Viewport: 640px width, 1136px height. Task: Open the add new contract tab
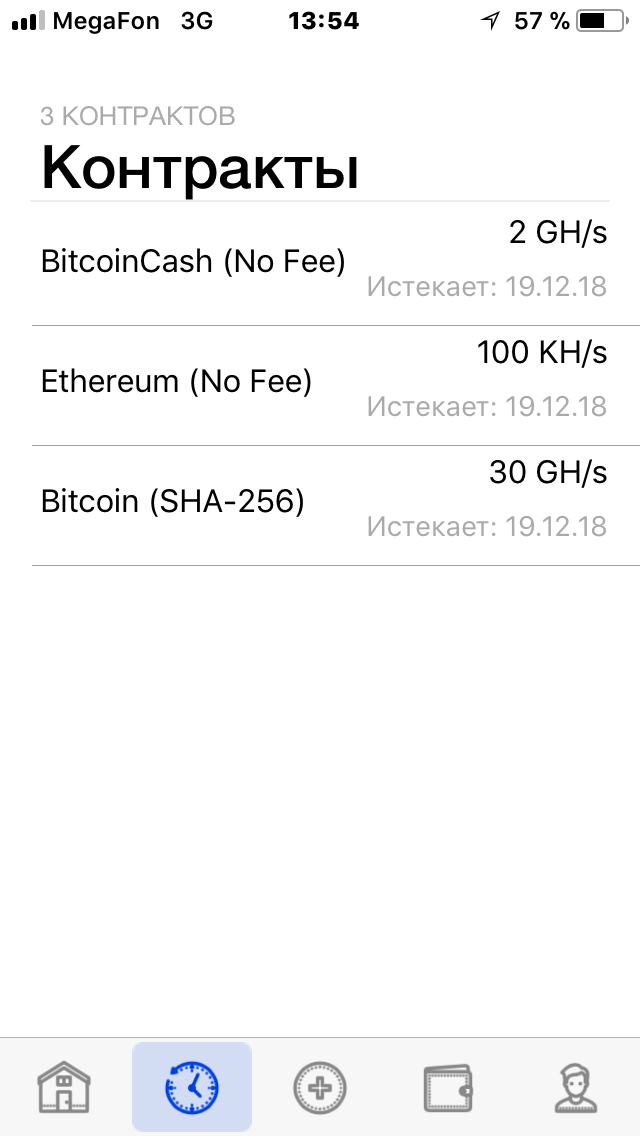[320, 1087]
